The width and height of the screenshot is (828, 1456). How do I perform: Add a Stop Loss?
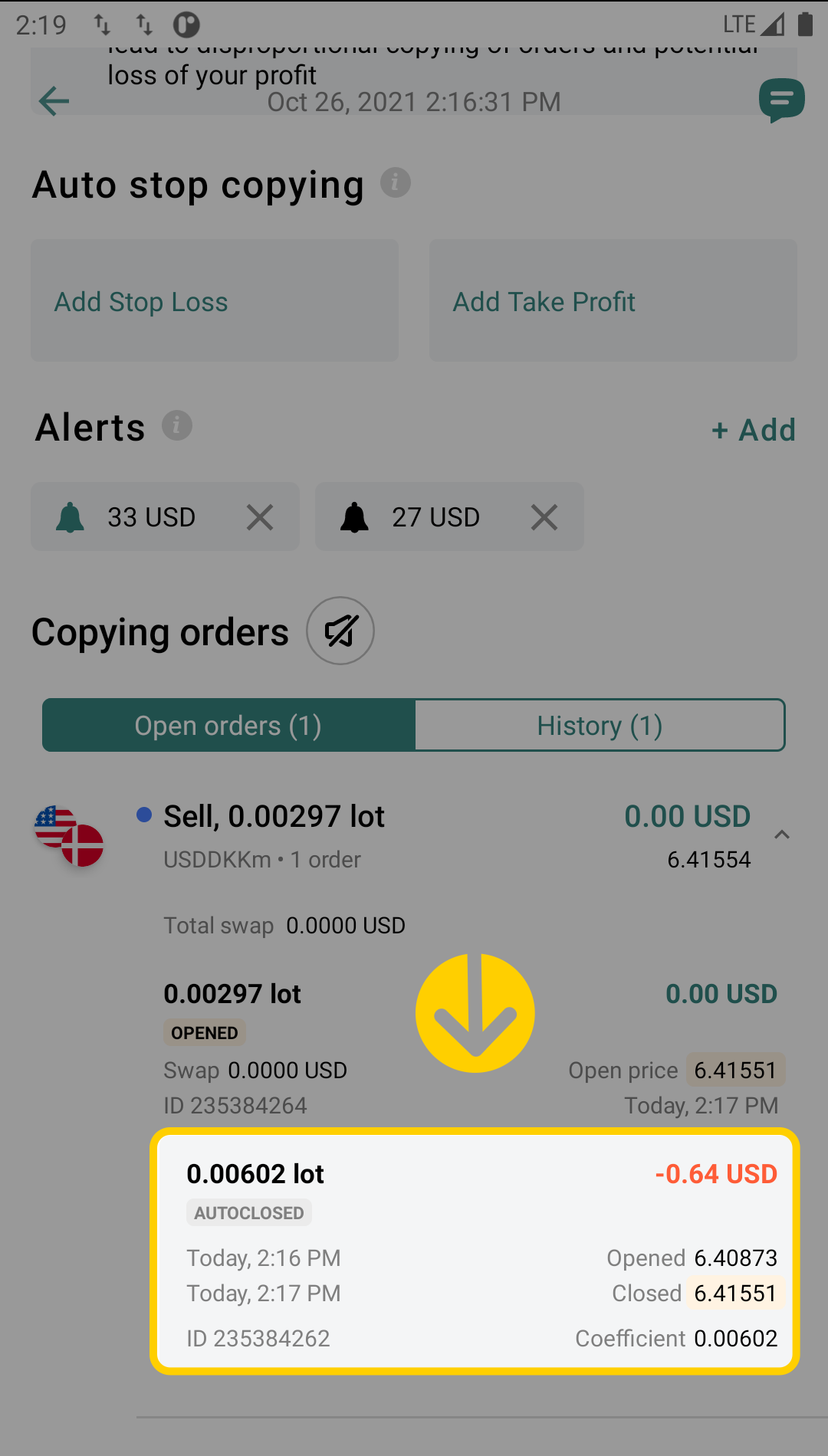(x=215, y=301)
